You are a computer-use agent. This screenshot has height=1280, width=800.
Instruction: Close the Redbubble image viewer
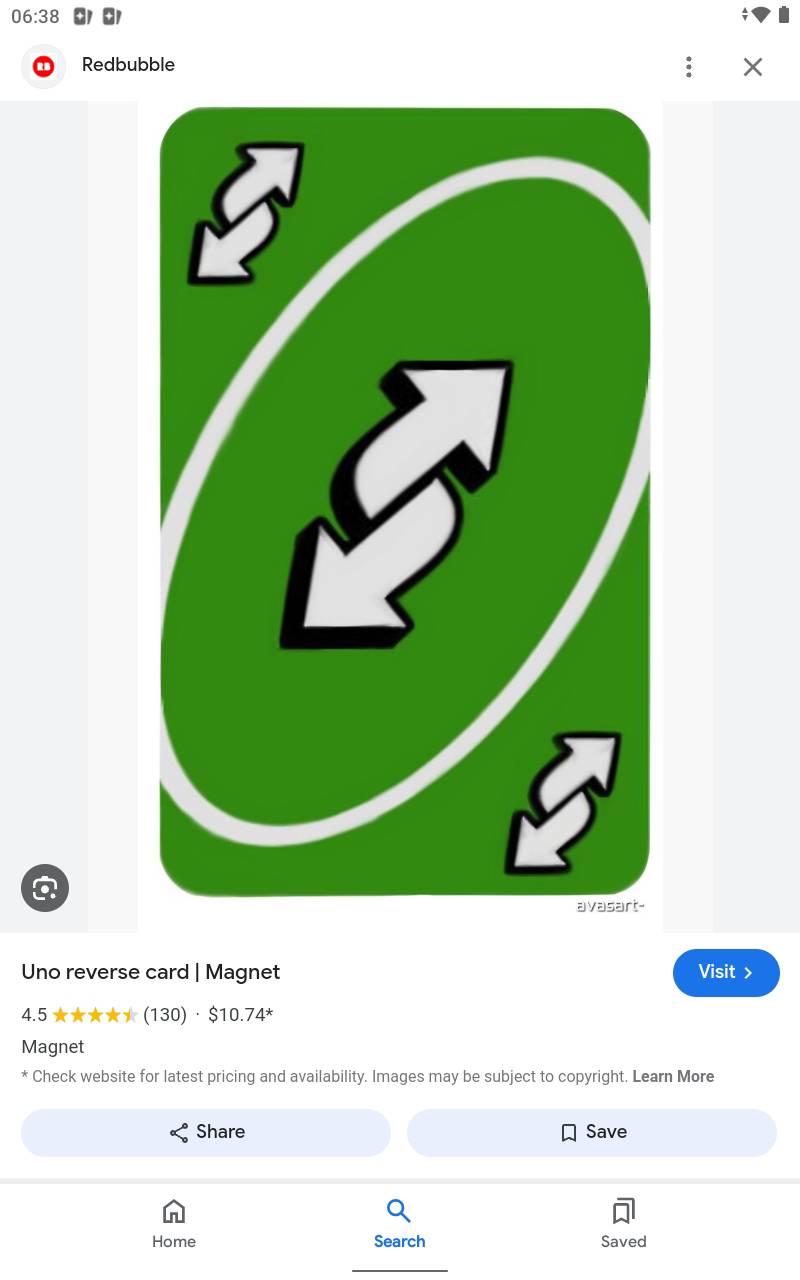click(x=753, y=67)
